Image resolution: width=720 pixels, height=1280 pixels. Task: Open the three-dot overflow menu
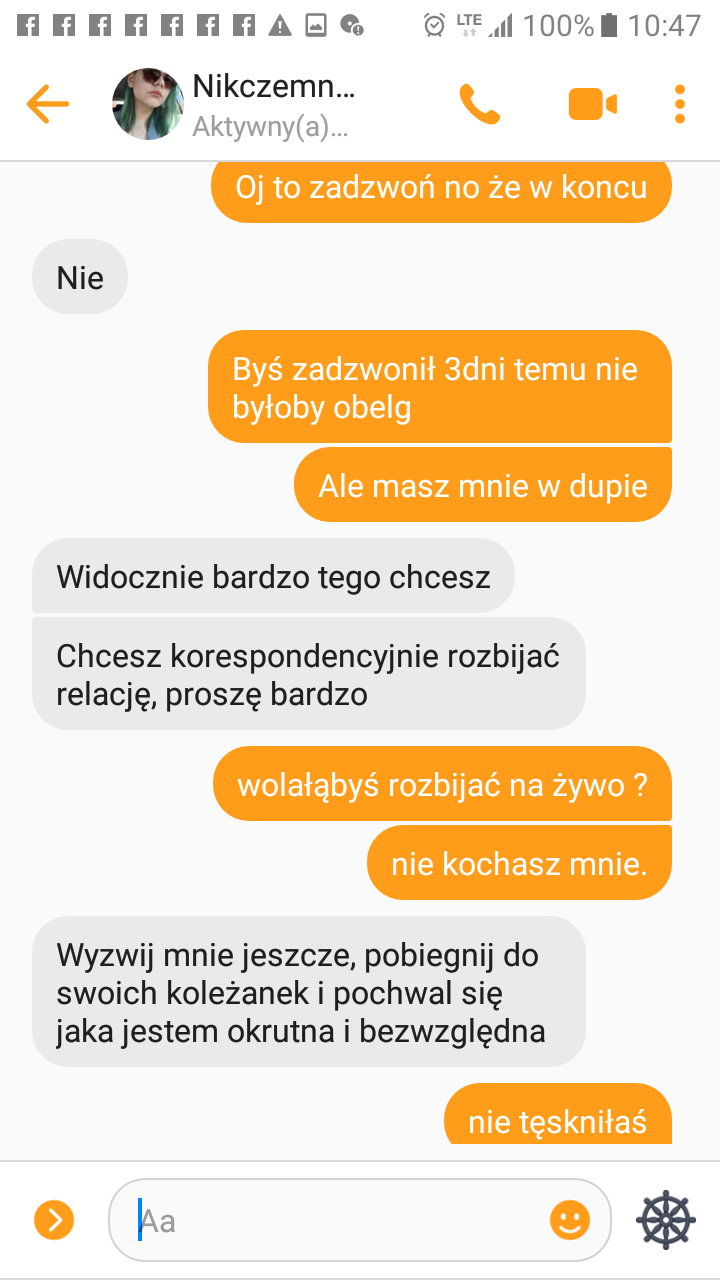coord(680,104)
